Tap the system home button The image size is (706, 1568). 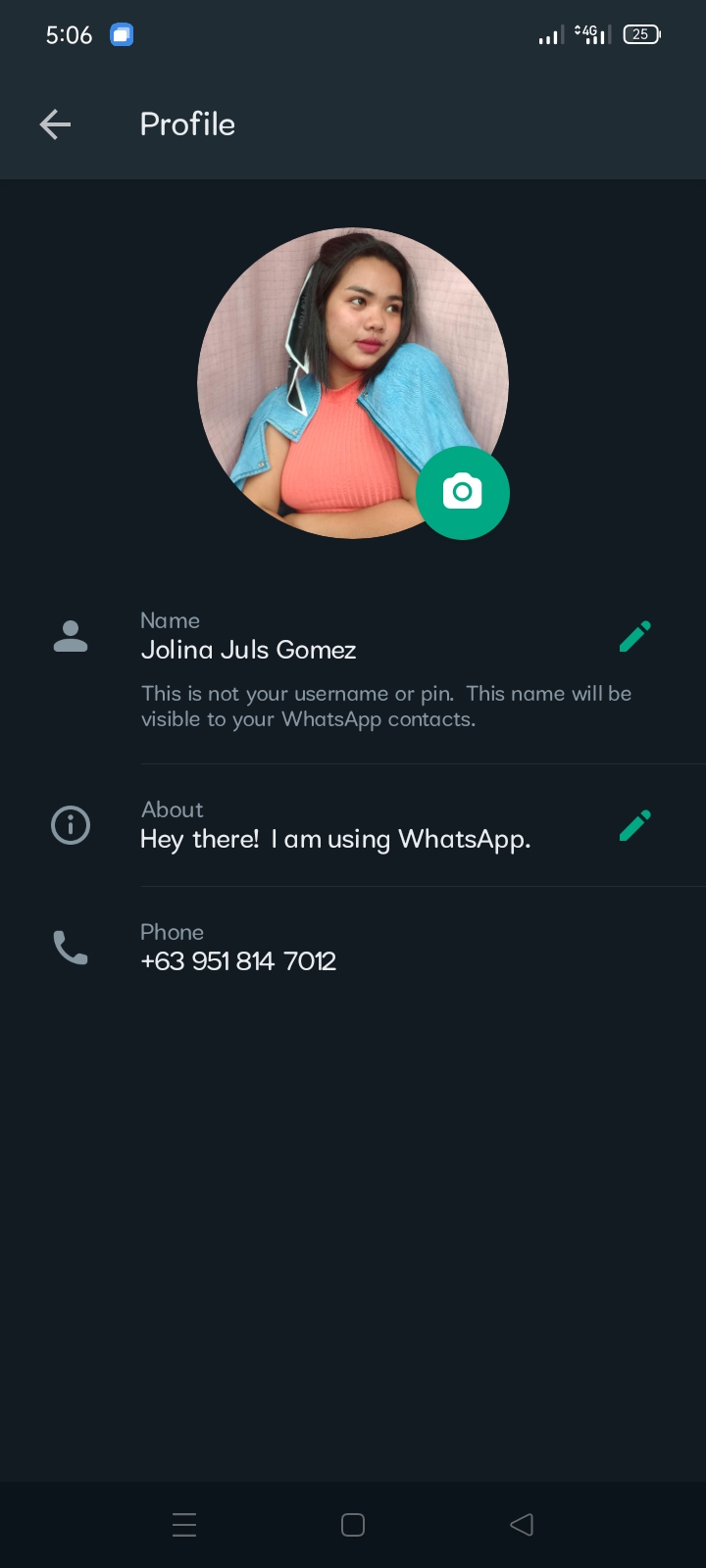click(353, 1525)
